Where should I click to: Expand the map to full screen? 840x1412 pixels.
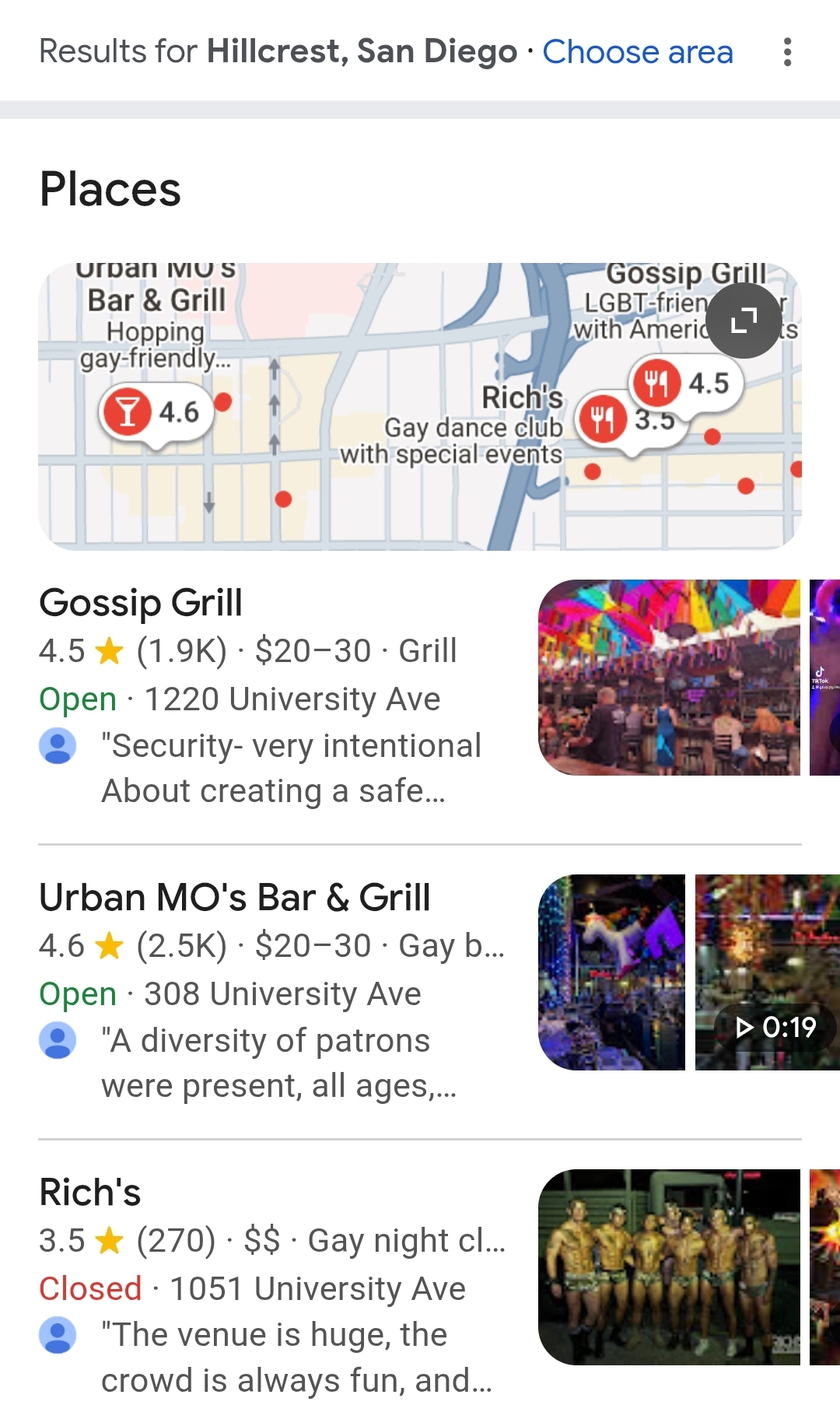(744, 320)
